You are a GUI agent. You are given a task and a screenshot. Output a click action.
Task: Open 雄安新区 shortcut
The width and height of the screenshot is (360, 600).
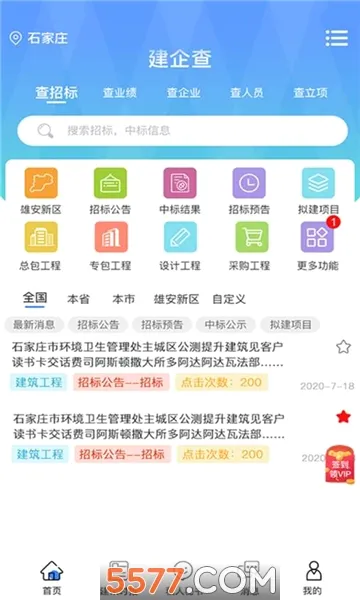[x=41, y=191]
